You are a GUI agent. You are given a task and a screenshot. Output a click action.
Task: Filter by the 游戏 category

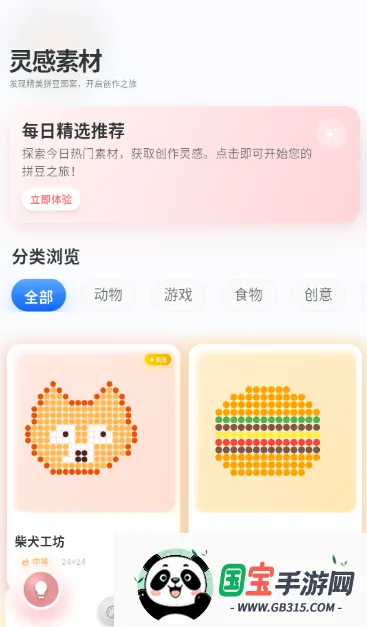[178, 295]
